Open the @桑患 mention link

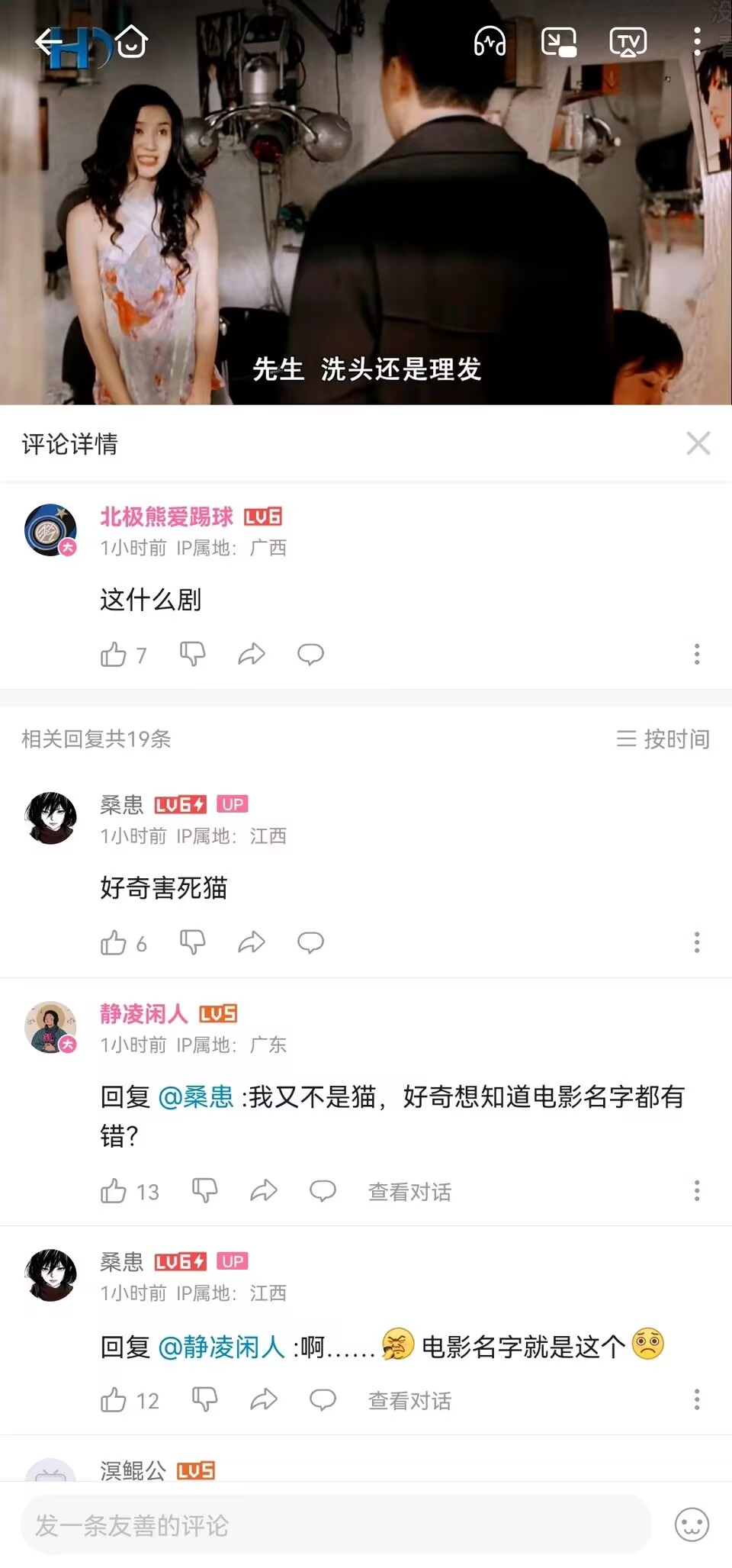[x=196, y=1097]
